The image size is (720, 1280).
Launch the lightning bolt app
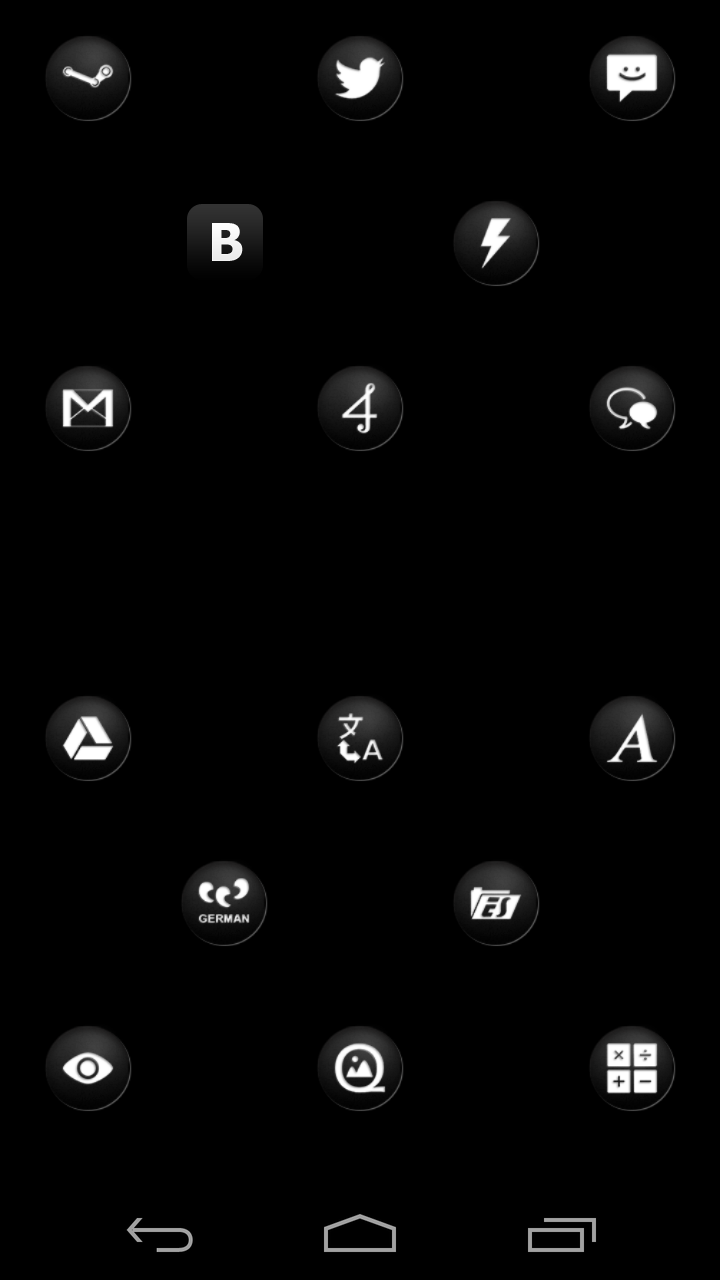click(496, 243)
